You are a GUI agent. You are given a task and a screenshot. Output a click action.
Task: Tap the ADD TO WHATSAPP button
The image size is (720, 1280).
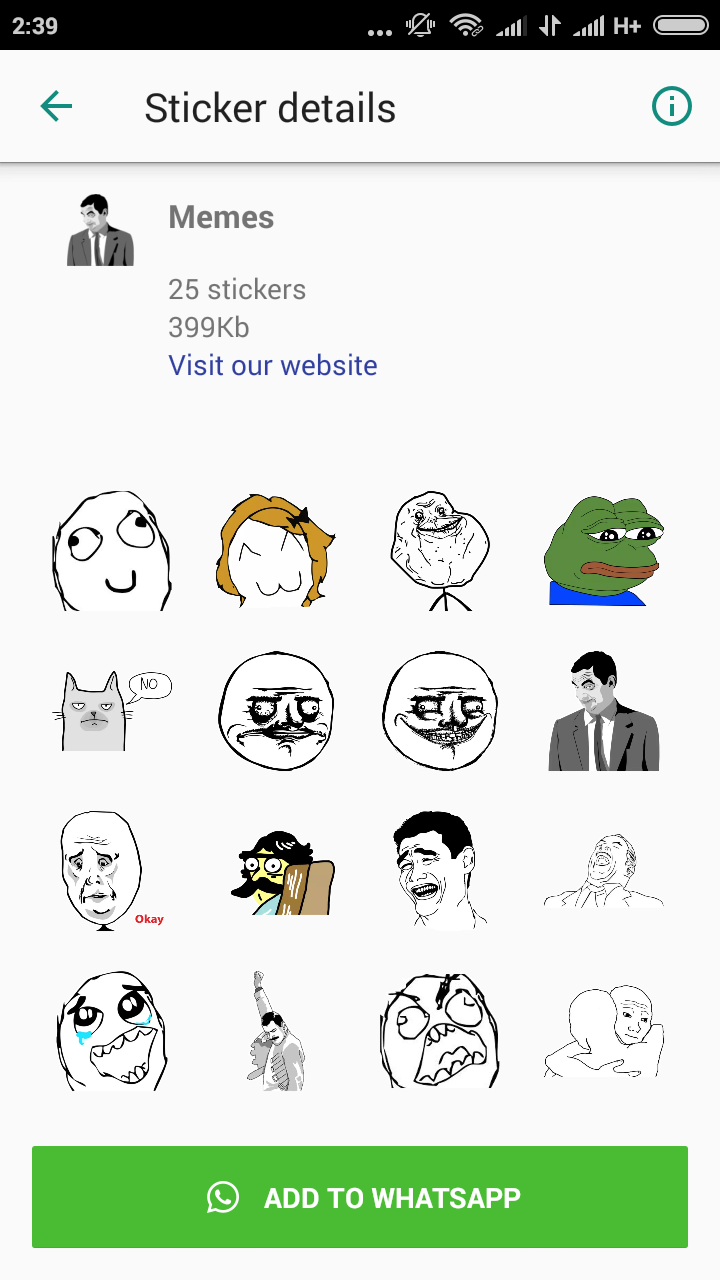click(x=360, y=1197)
